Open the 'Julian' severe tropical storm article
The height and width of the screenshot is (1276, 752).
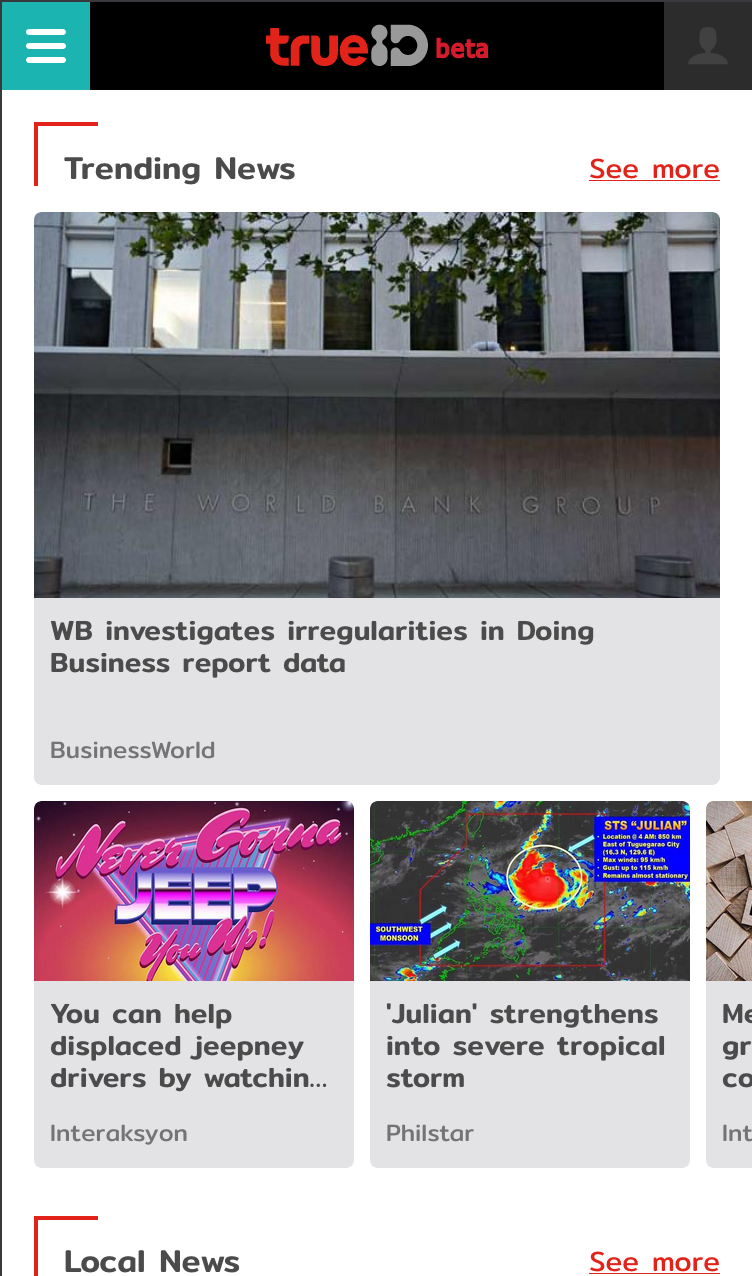click(x=530, y=984)
